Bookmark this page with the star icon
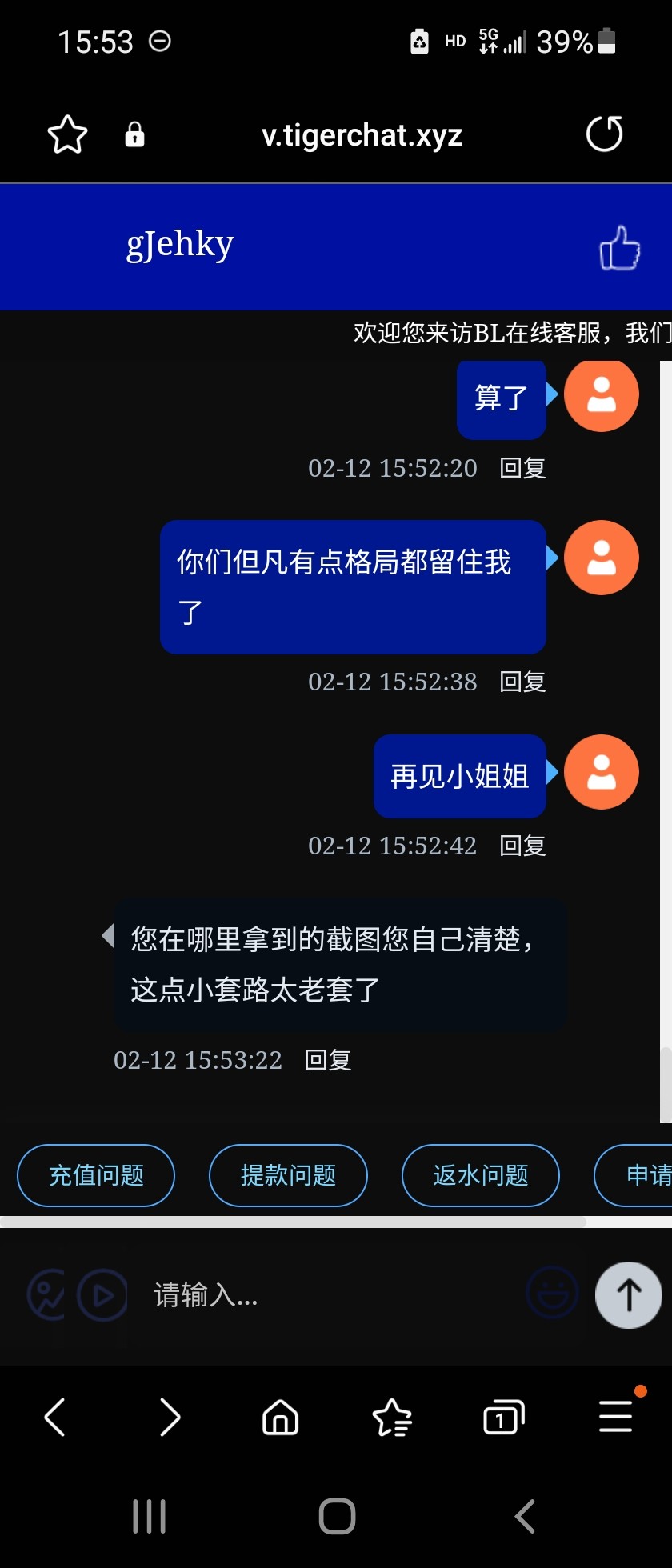Image resolution: width=672 pixels, height=1568 pixels. [x=67, y=134]
